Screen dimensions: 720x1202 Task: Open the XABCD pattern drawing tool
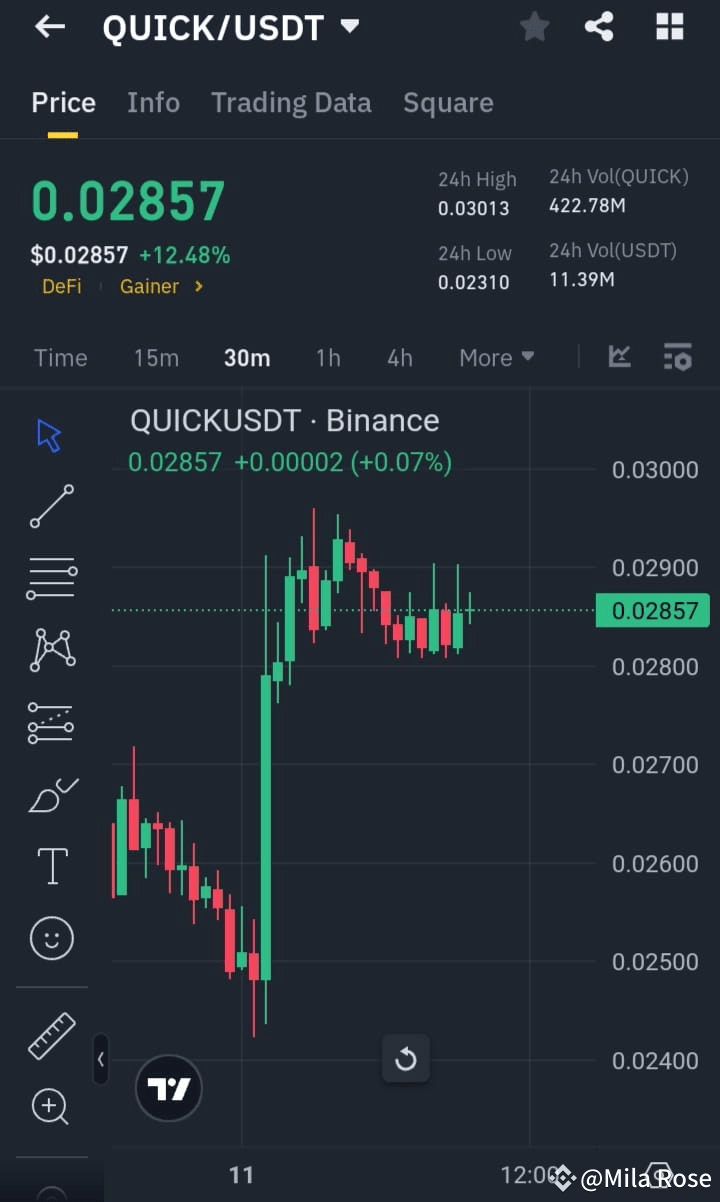(x=51, y=650)
